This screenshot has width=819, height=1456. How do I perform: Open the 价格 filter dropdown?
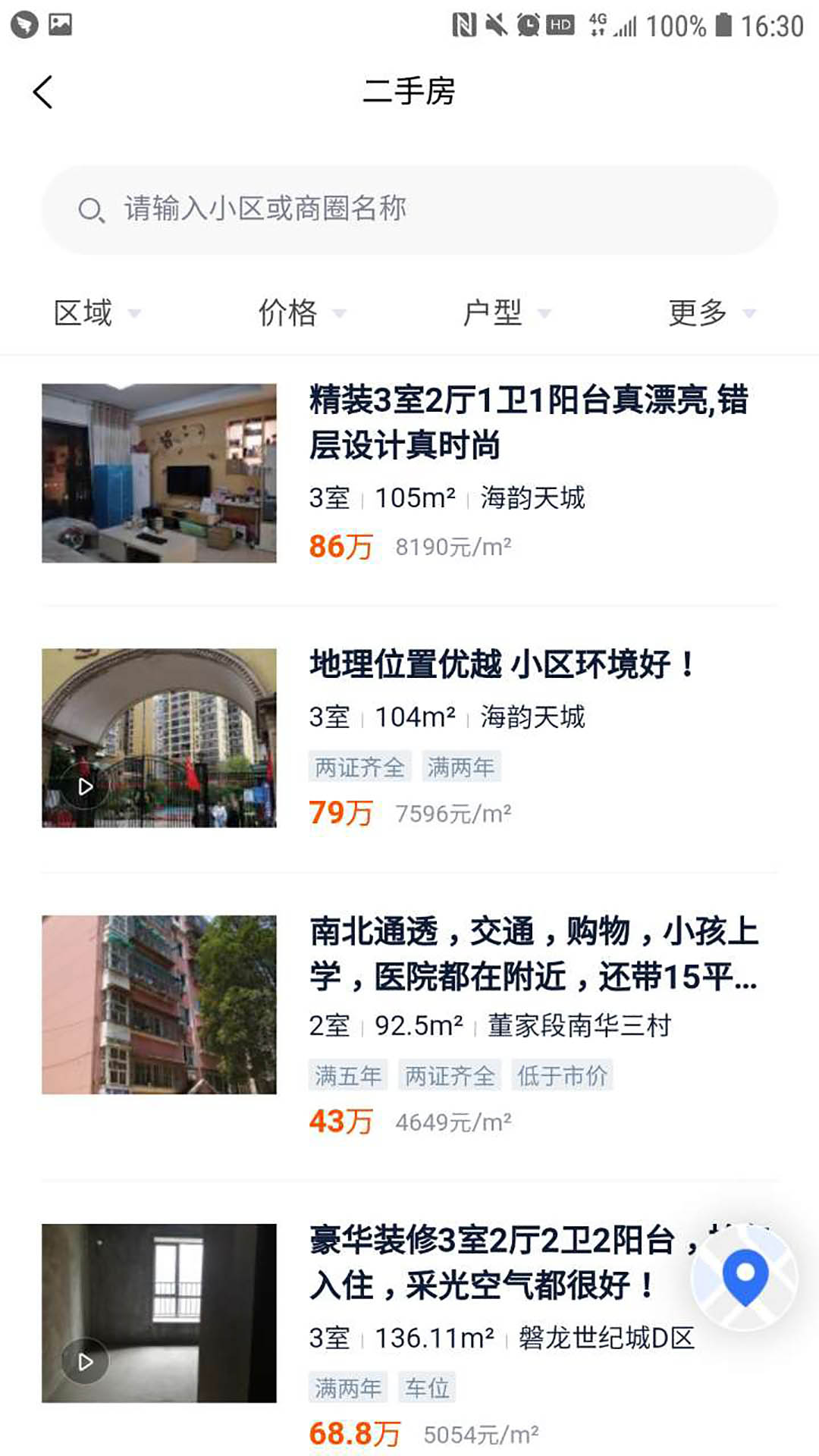(x=301, y=312)
